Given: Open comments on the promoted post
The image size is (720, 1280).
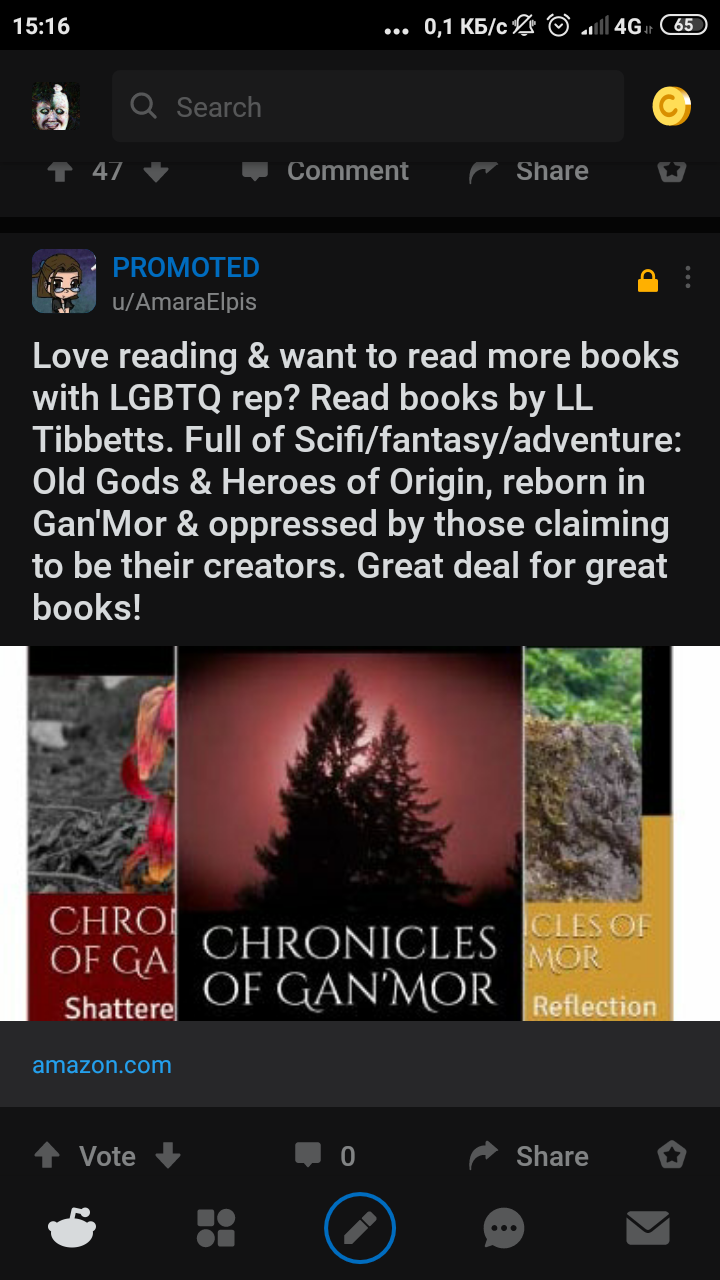Looking at the screenshot, I should click(x=326, y=1156).
